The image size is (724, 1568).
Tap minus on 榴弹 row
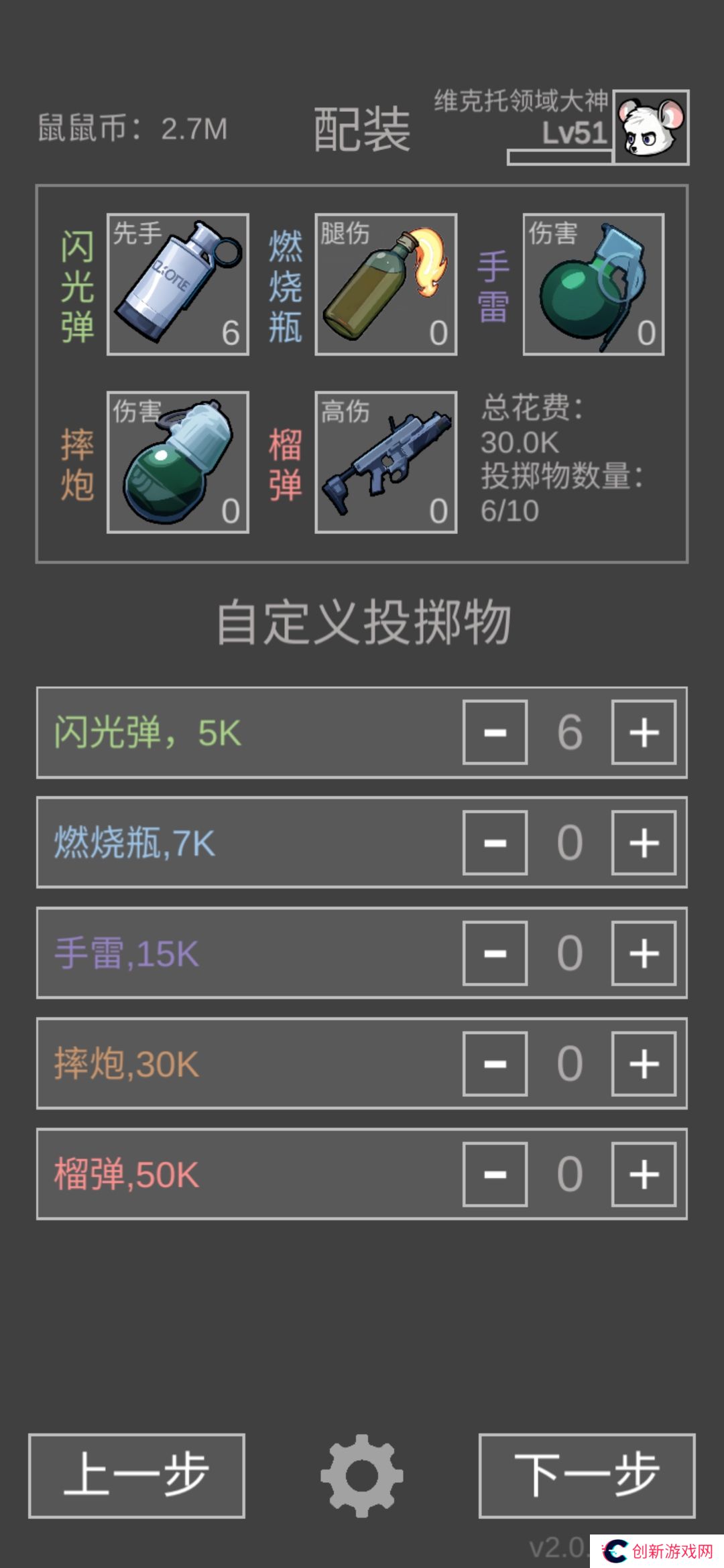click(x=495, y=1174)
